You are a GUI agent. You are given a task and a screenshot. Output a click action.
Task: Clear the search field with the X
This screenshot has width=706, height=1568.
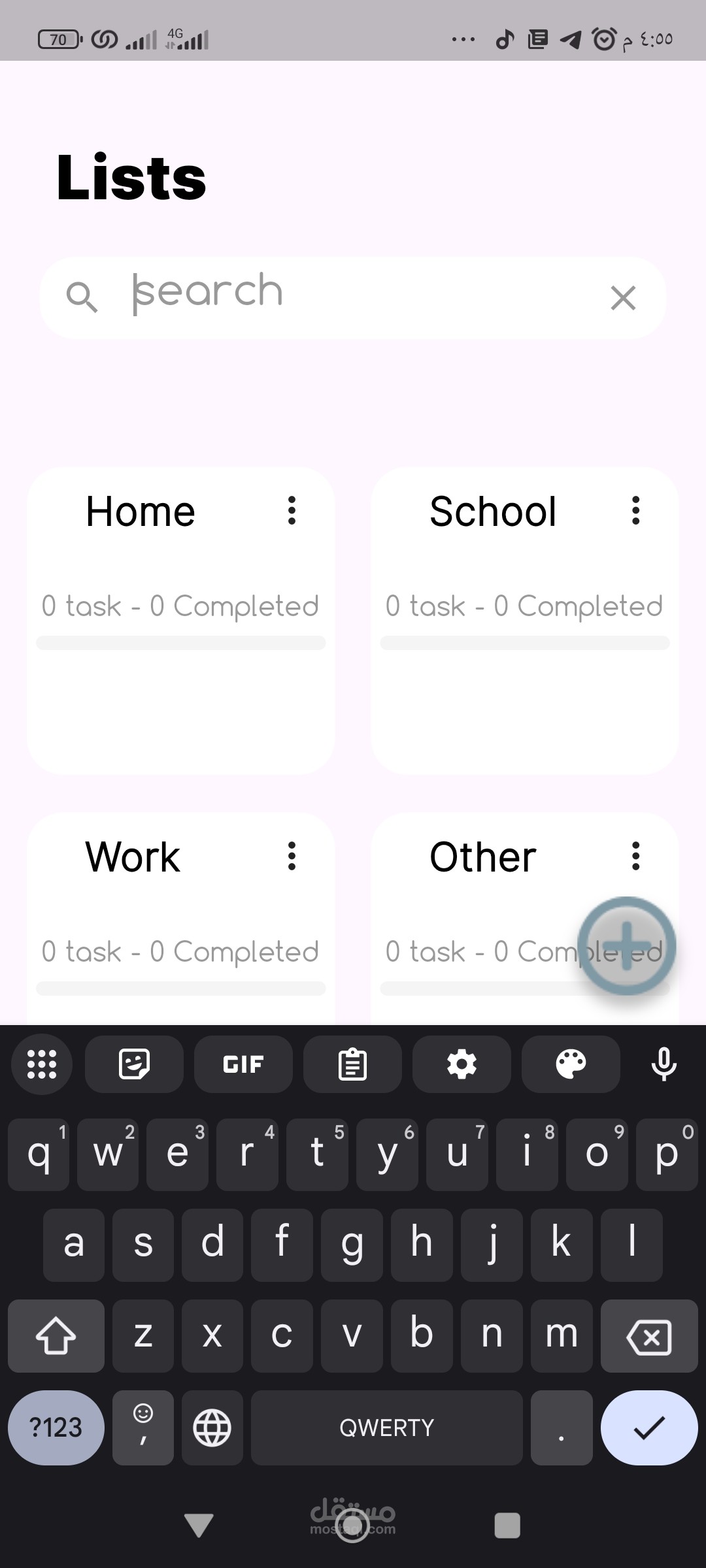coord(622,298)
